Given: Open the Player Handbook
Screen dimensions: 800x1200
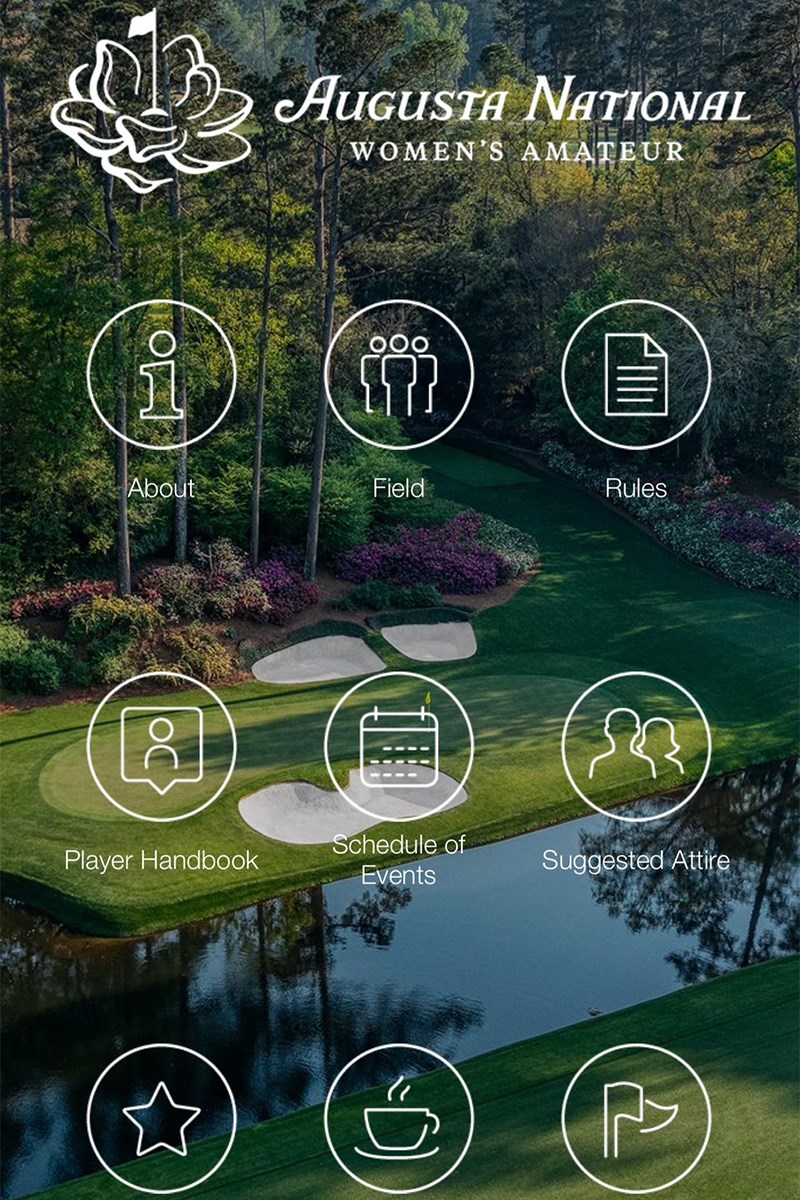Looking at the screenshot, I should 162,746.
